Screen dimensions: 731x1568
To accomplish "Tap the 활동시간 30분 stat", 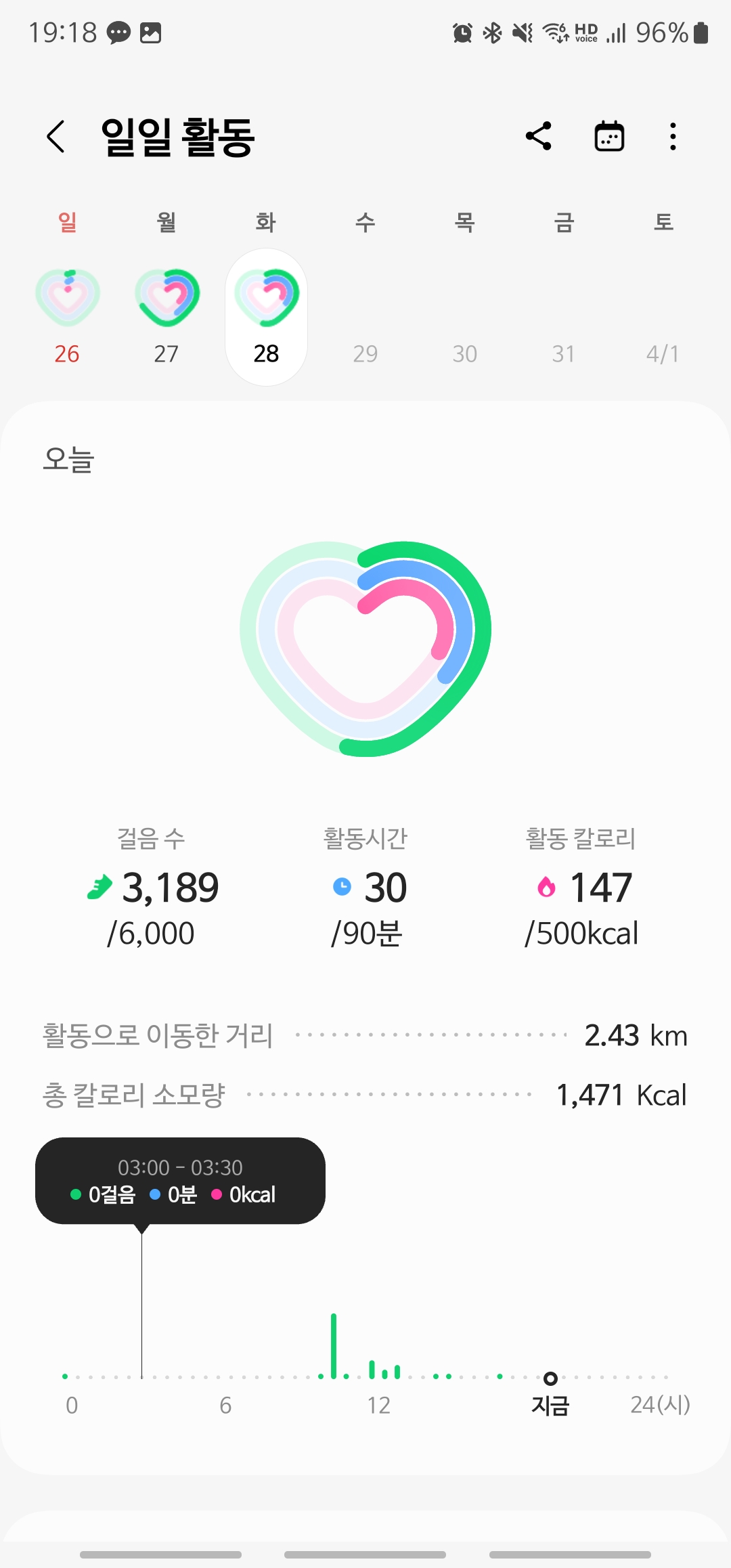I will click(366, 888).
